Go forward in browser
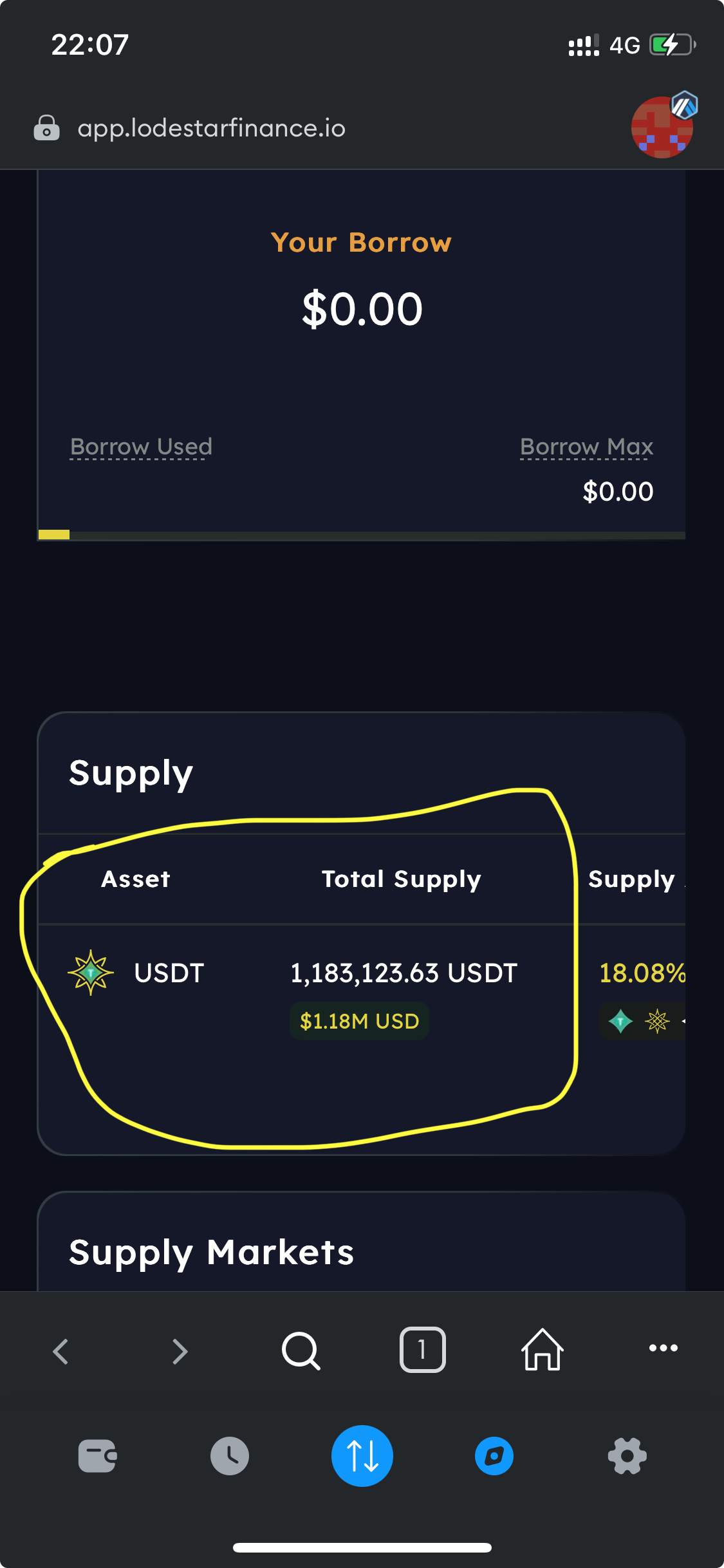 pos(180,1350)
